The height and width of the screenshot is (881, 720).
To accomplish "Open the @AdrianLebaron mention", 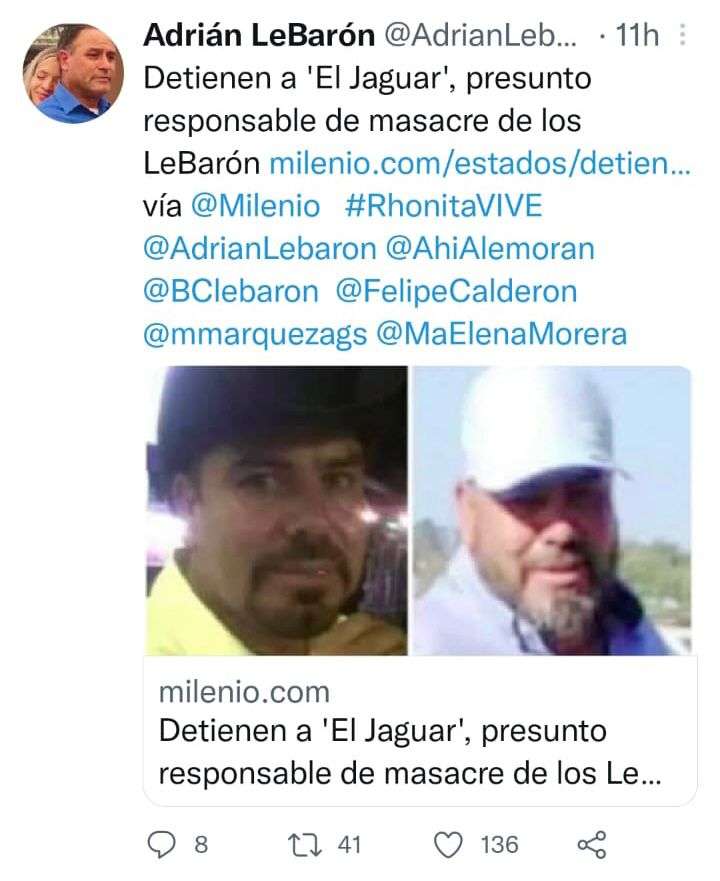I will pyautogui.click(x=260, y=249).
